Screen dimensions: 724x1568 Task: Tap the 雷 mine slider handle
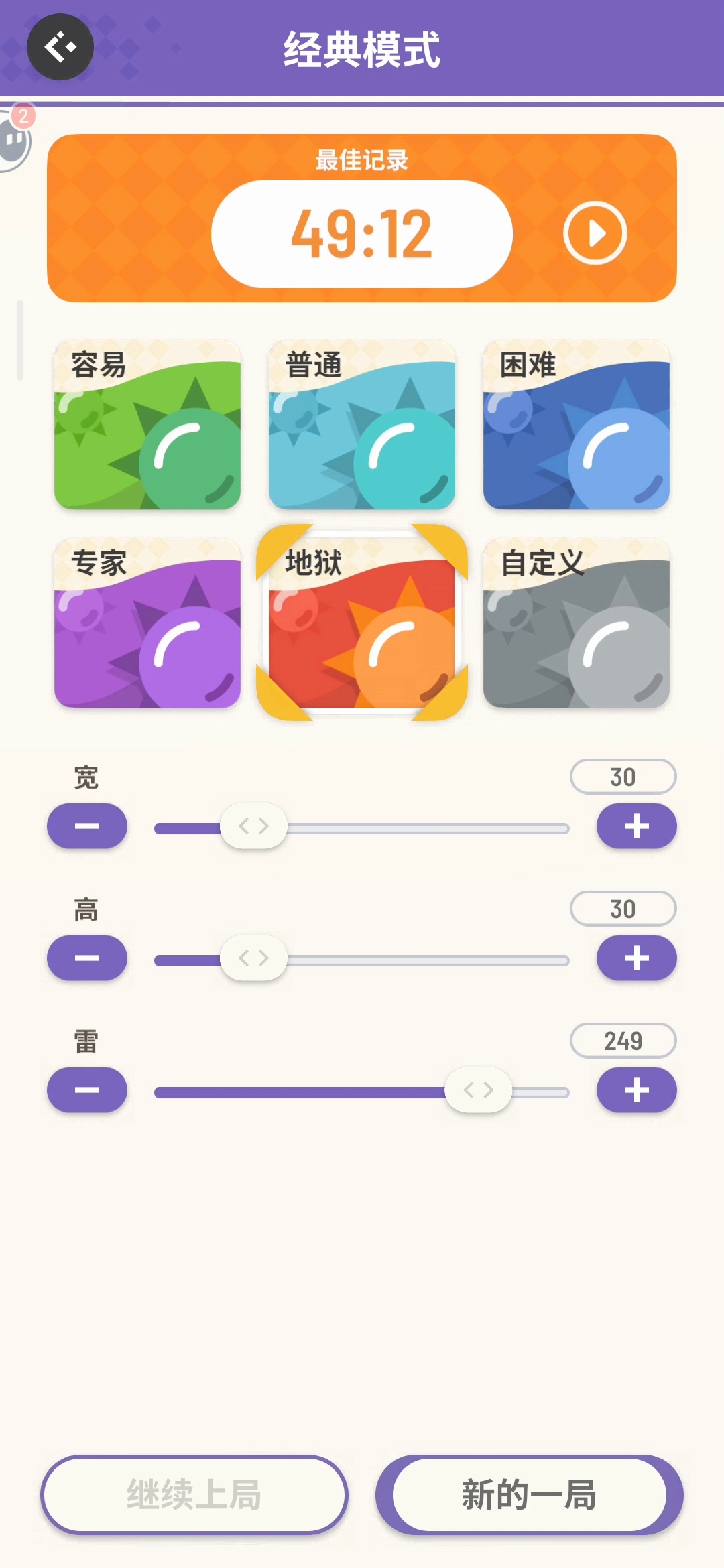(479, 1090)
